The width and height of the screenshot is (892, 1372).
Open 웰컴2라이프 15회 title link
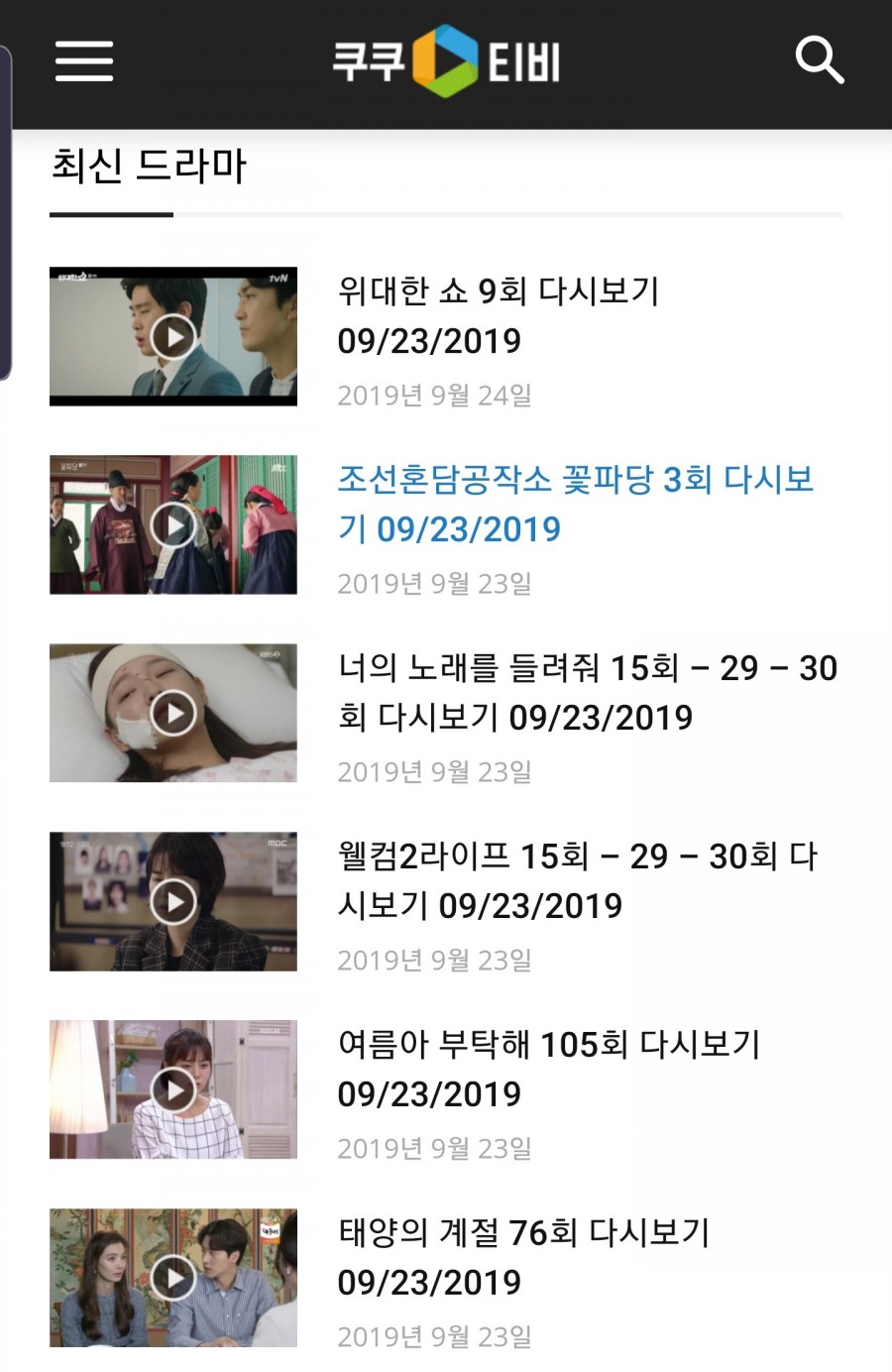coord(577,880)
